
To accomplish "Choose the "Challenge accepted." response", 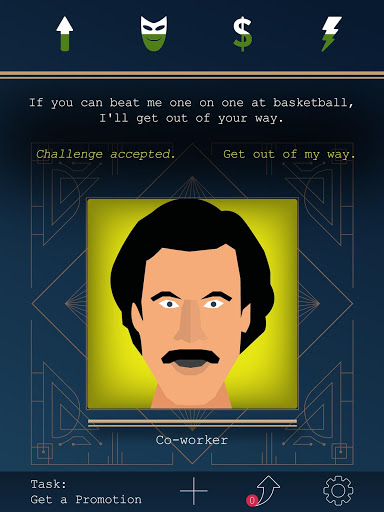I will click(x=106, y=154).
